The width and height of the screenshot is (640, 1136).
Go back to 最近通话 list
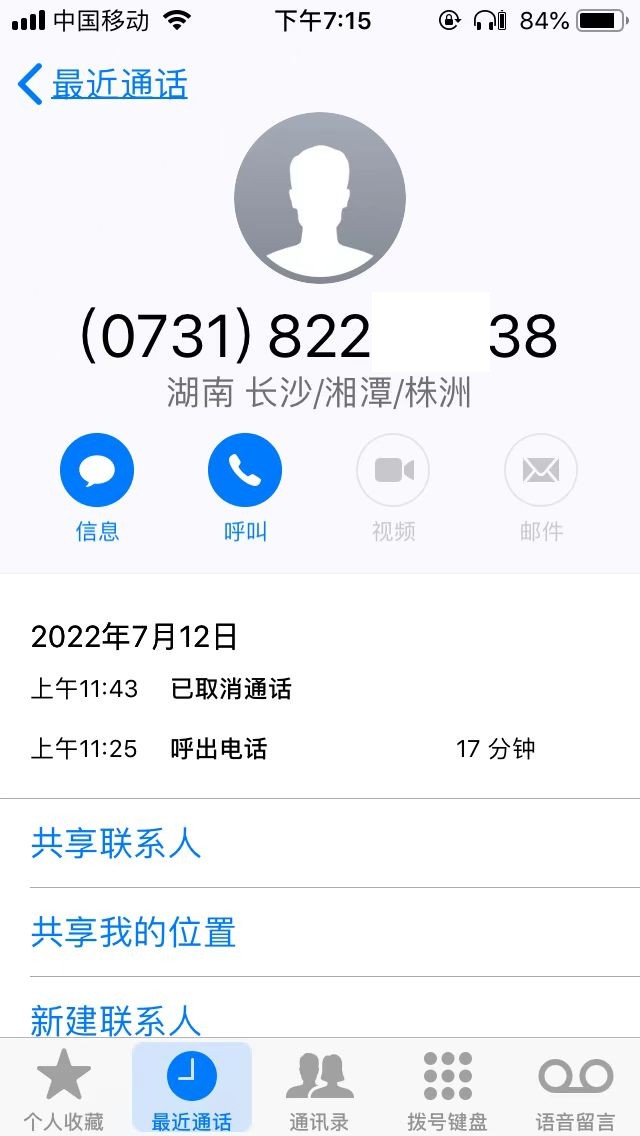[x=103, y=85]
